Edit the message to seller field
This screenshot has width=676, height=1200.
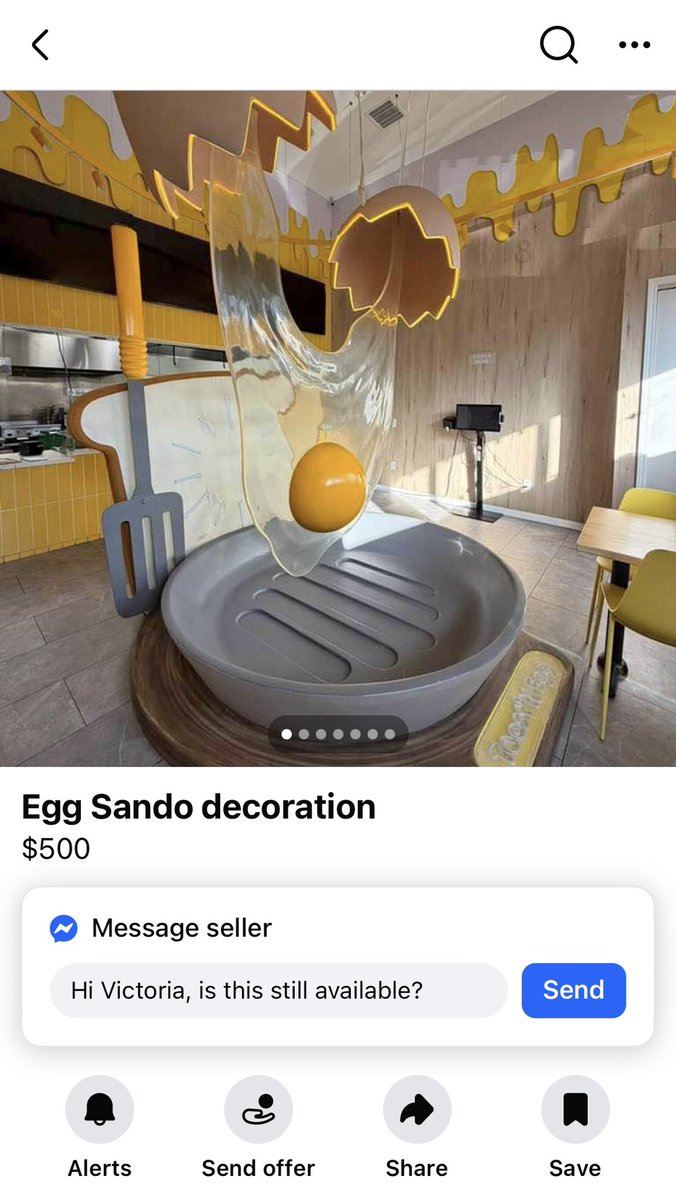click(x=278, y=991)
